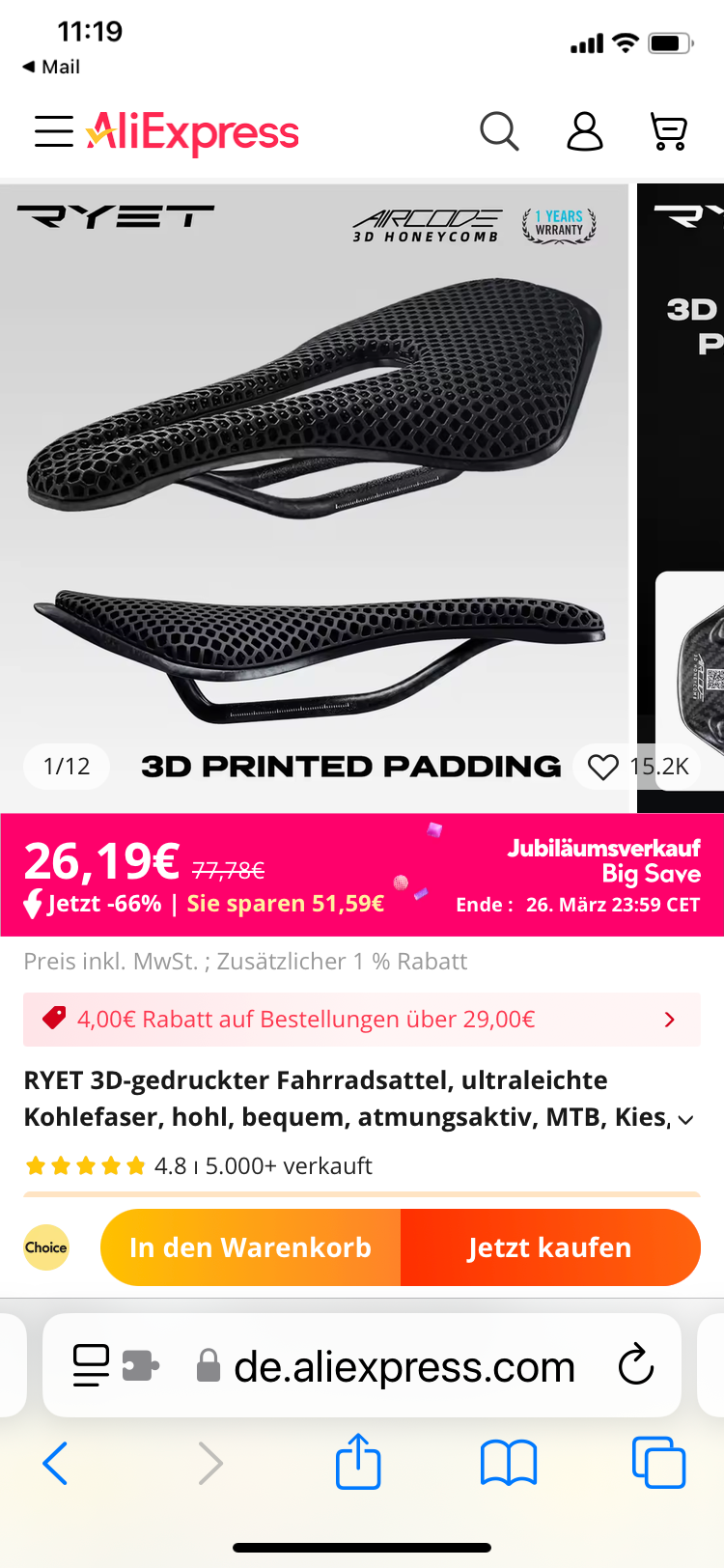Share this page

358,1462
